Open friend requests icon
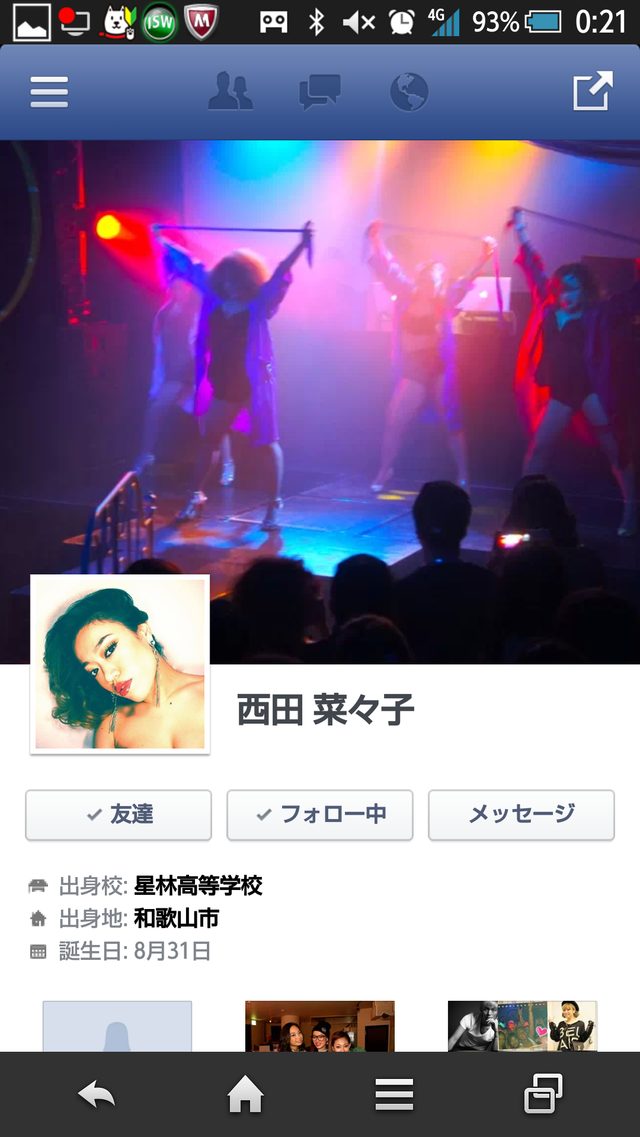640x1137 pixels. [x=230, y=92]
